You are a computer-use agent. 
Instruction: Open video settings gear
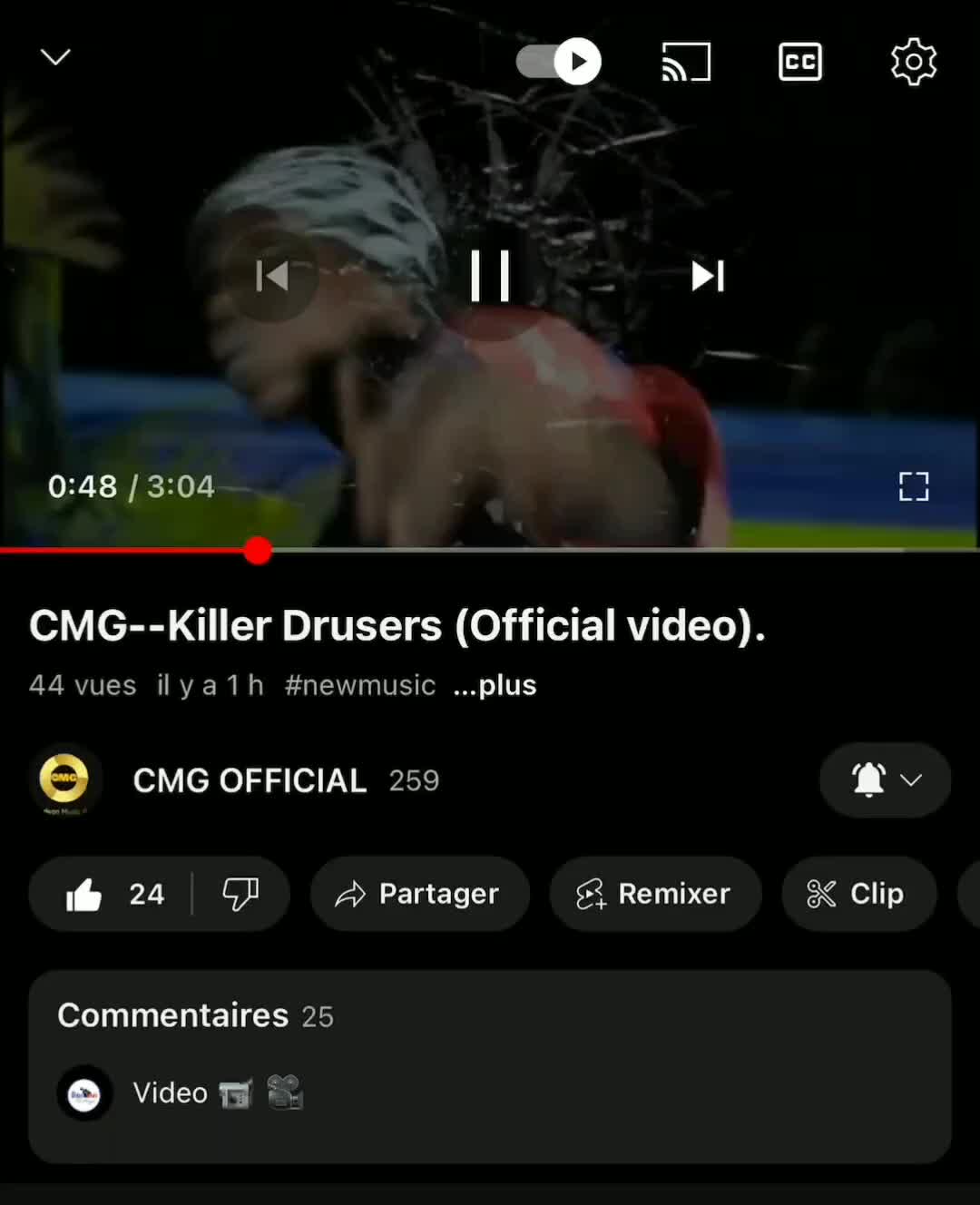click(x=914, y=62)
